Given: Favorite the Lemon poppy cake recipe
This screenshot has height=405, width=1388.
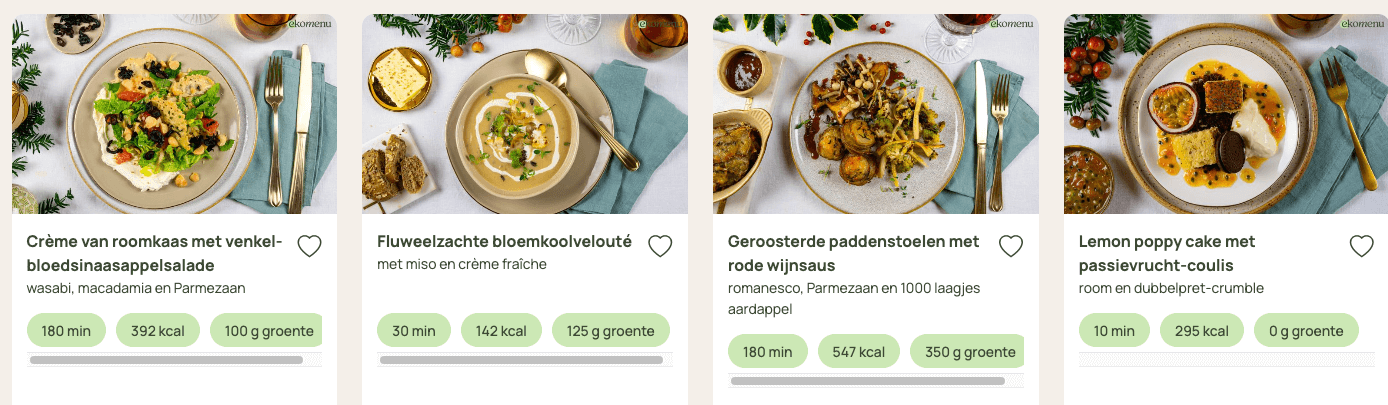Looking at the screenshot, I should [x=1361, y=246].
